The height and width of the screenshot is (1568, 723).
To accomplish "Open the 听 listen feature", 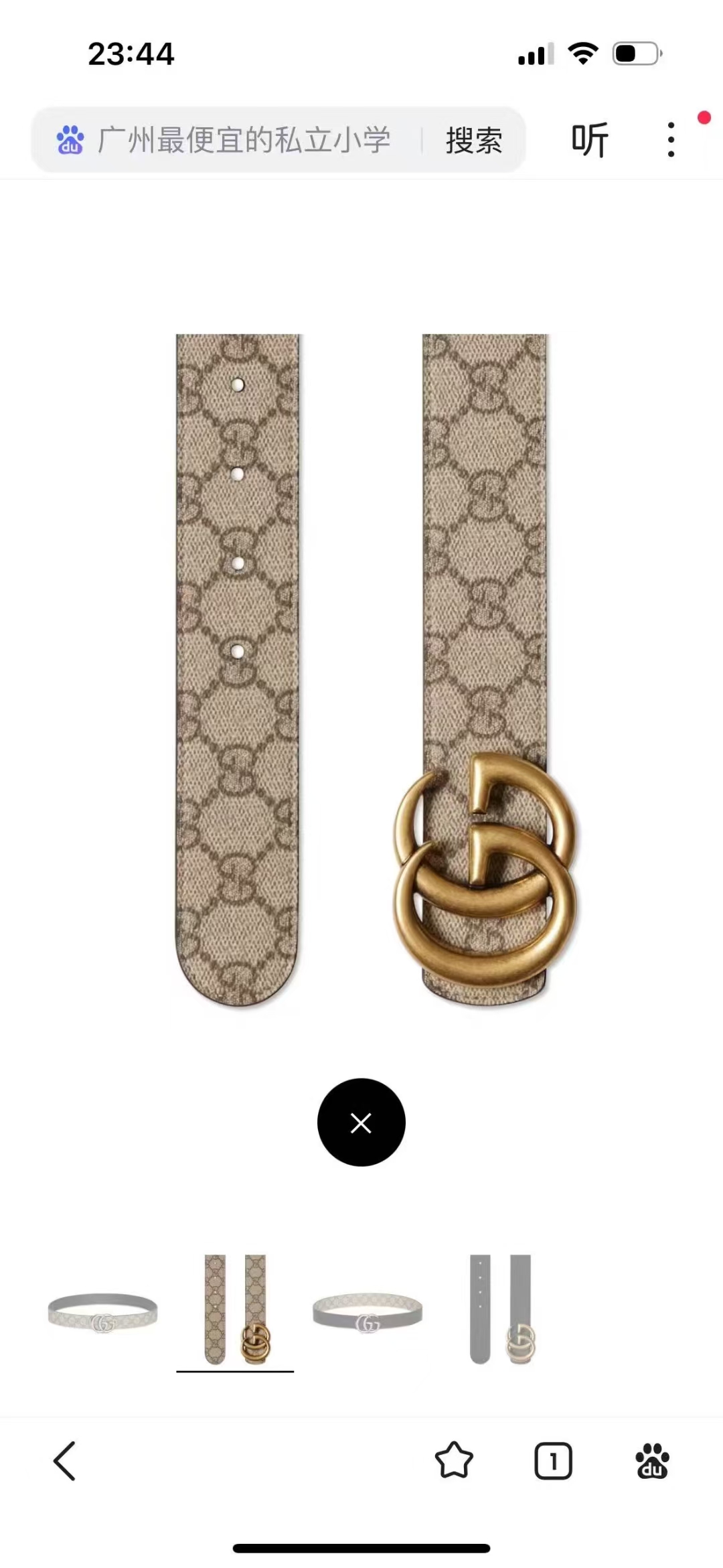I will (590, 141).
